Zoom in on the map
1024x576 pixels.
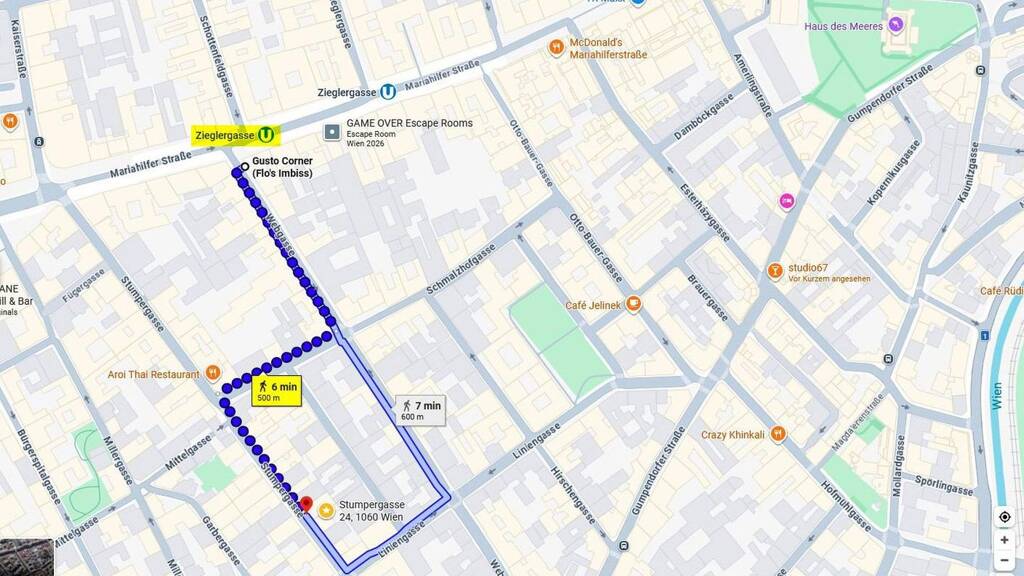pyautogui.click(x=1004, y=540)
